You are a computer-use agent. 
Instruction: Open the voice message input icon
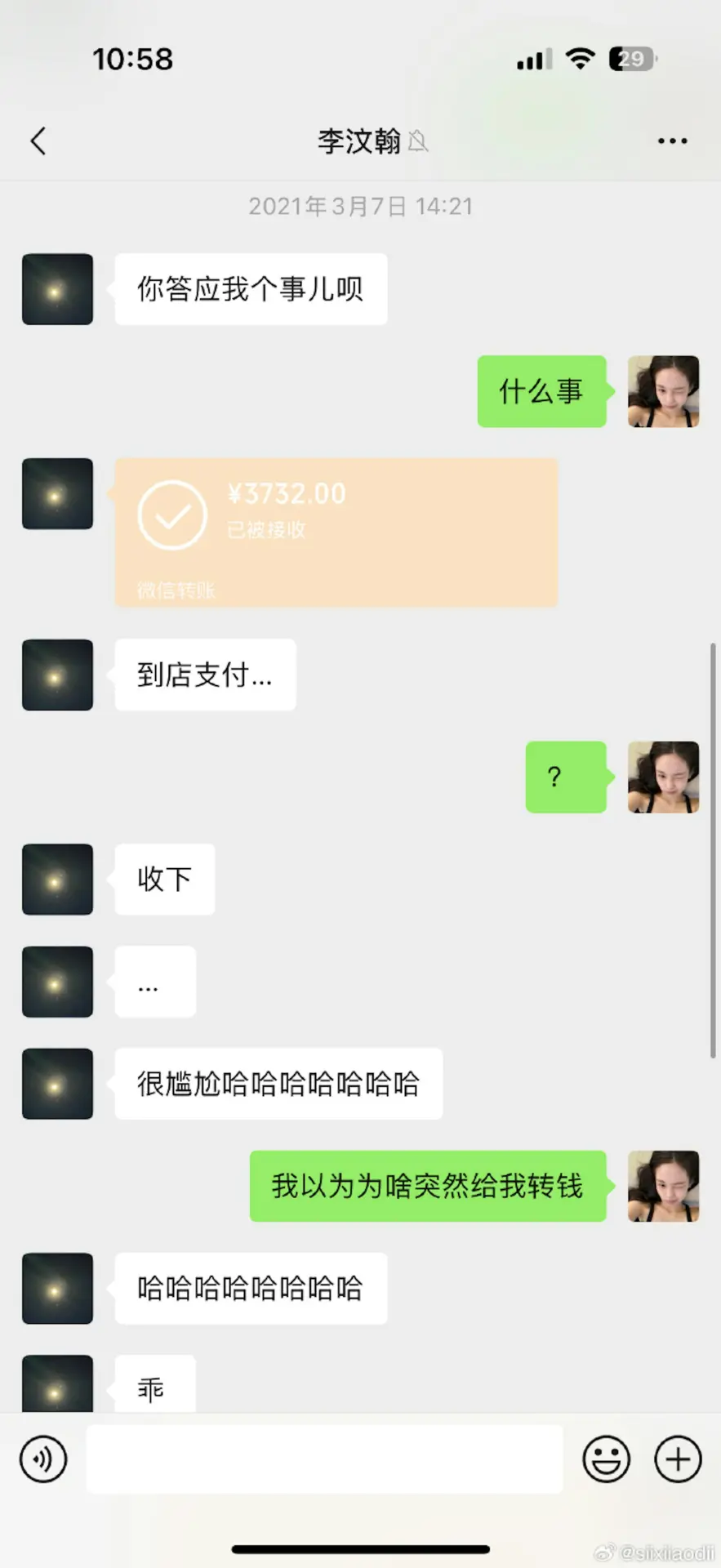43,1459
